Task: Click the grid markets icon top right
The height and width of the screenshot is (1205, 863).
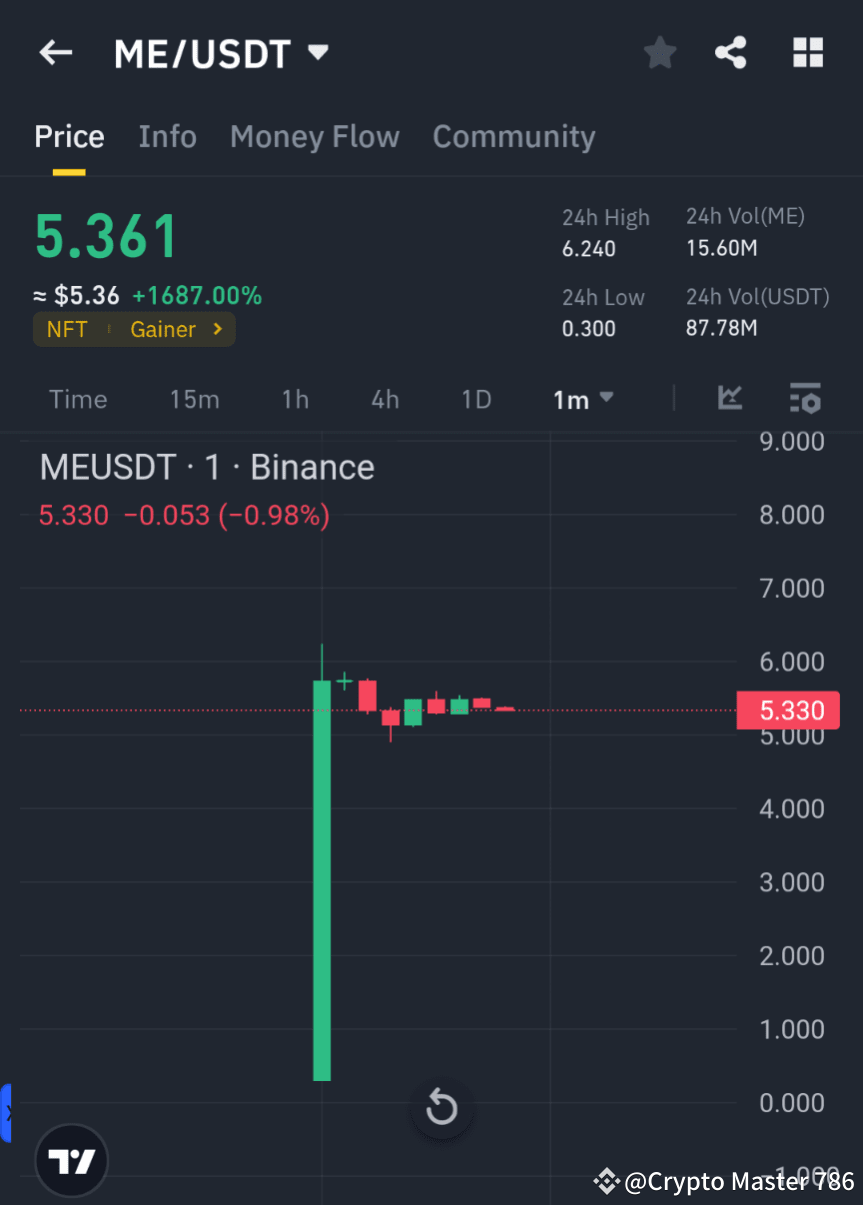Action: [807, 52]
